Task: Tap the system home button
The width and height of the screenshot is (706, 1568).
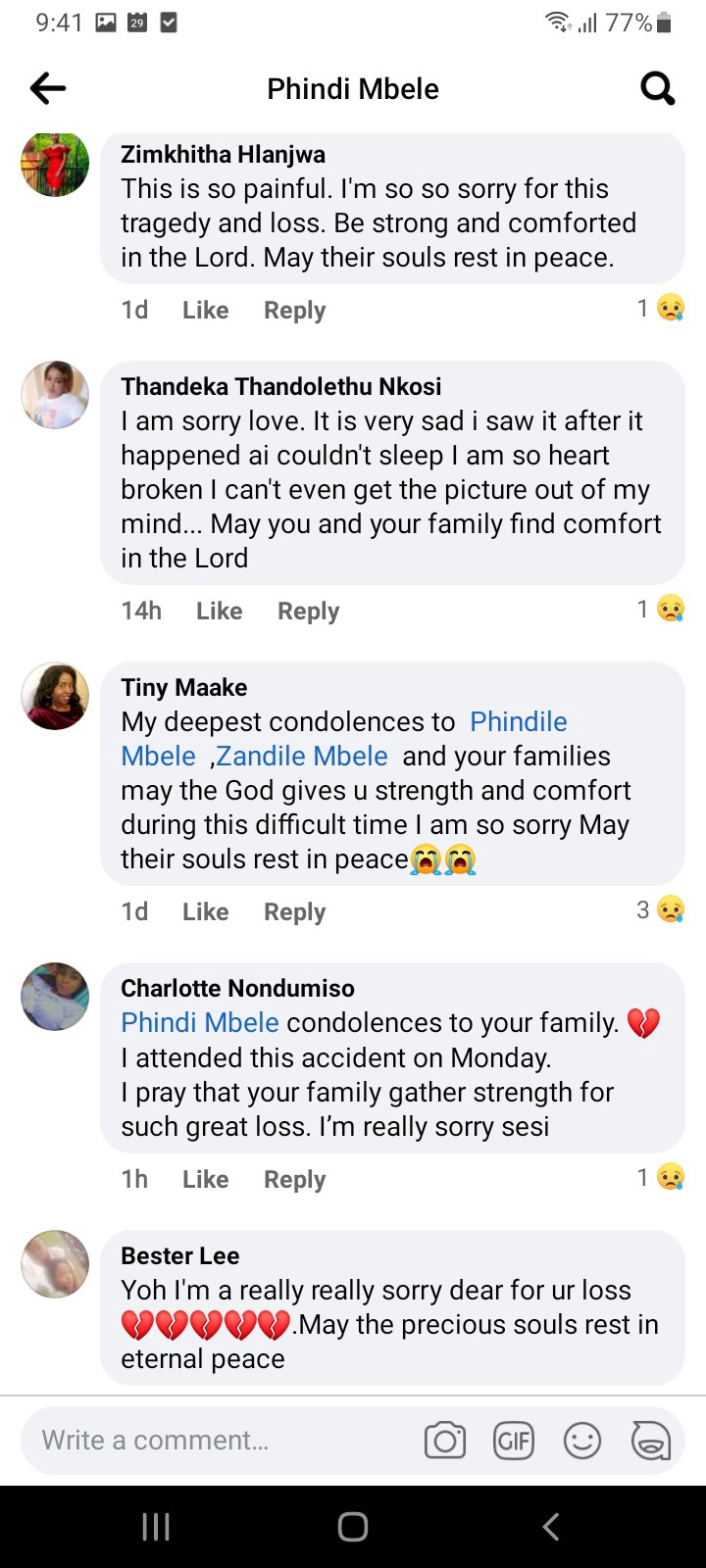Action: (x=353, y=1526)
